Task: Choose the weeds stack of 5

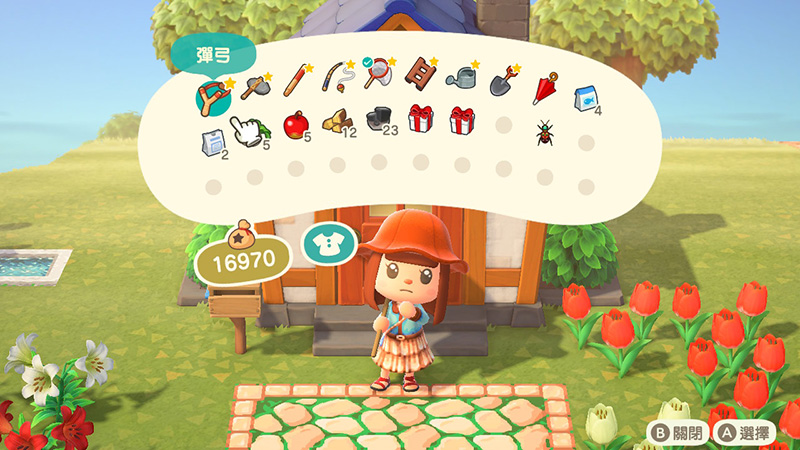Action: [254, 133]
